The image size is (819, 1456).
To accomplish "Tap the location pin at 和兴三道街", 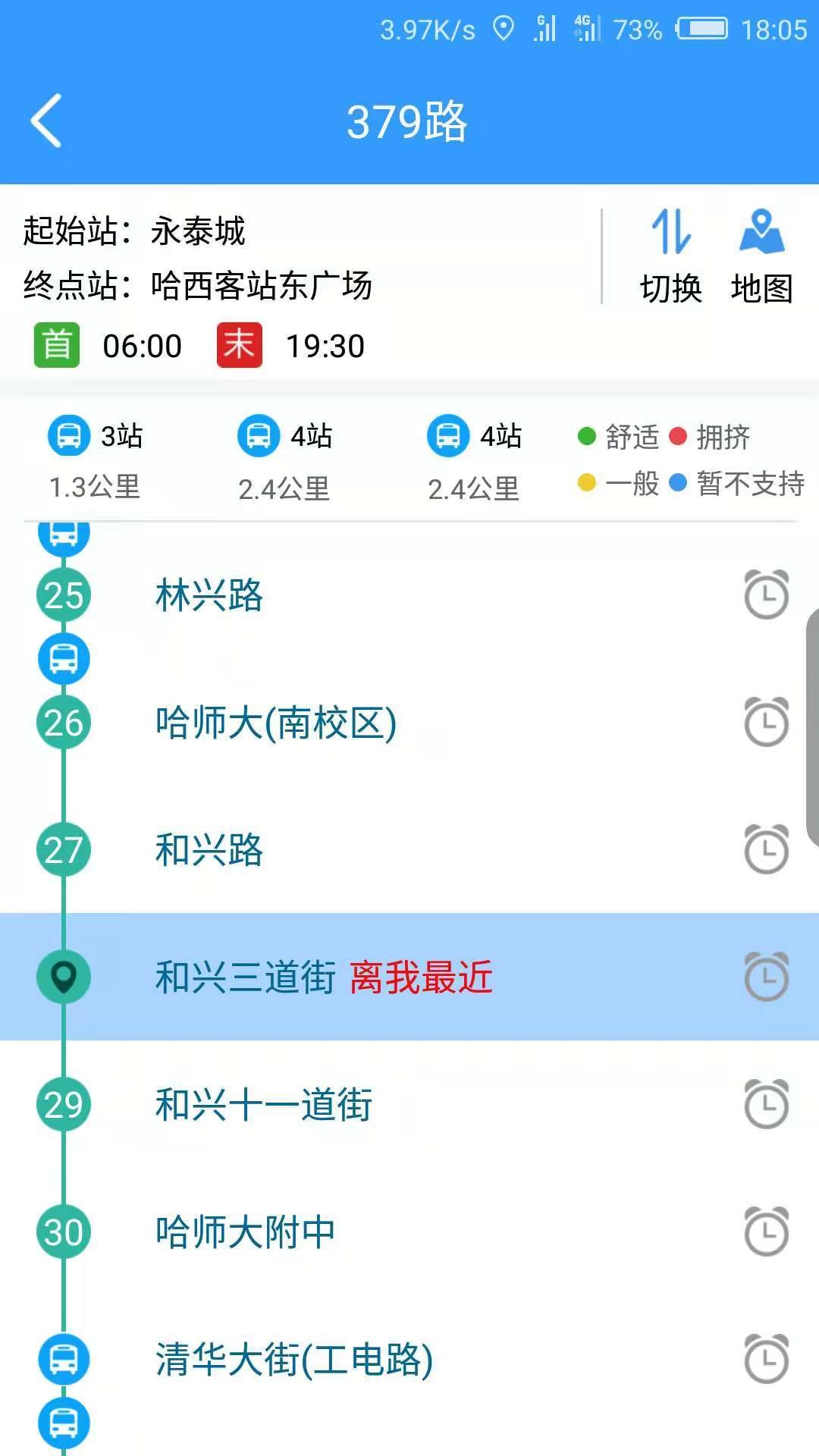I will coord(64,977).
